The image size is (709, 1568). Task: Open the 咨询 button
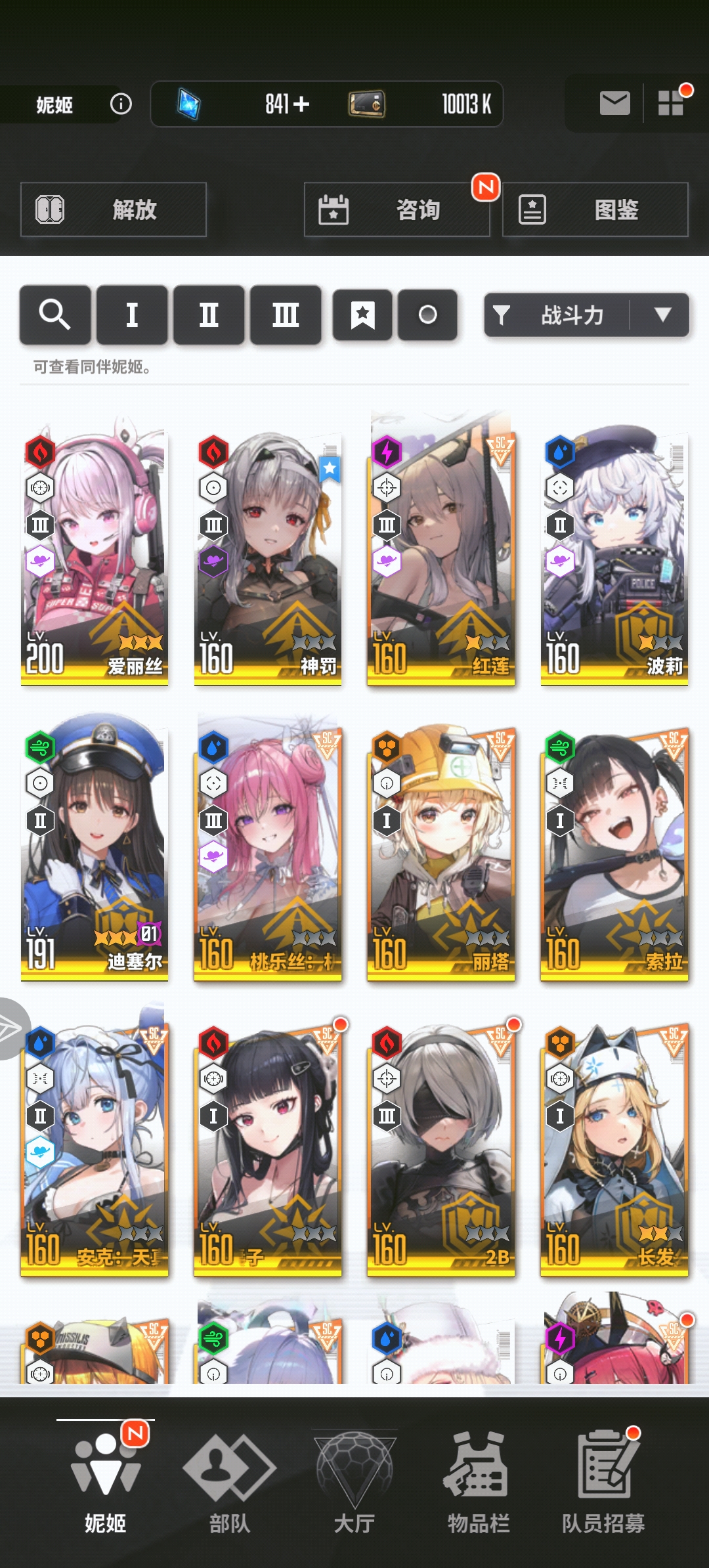point(397,209)
